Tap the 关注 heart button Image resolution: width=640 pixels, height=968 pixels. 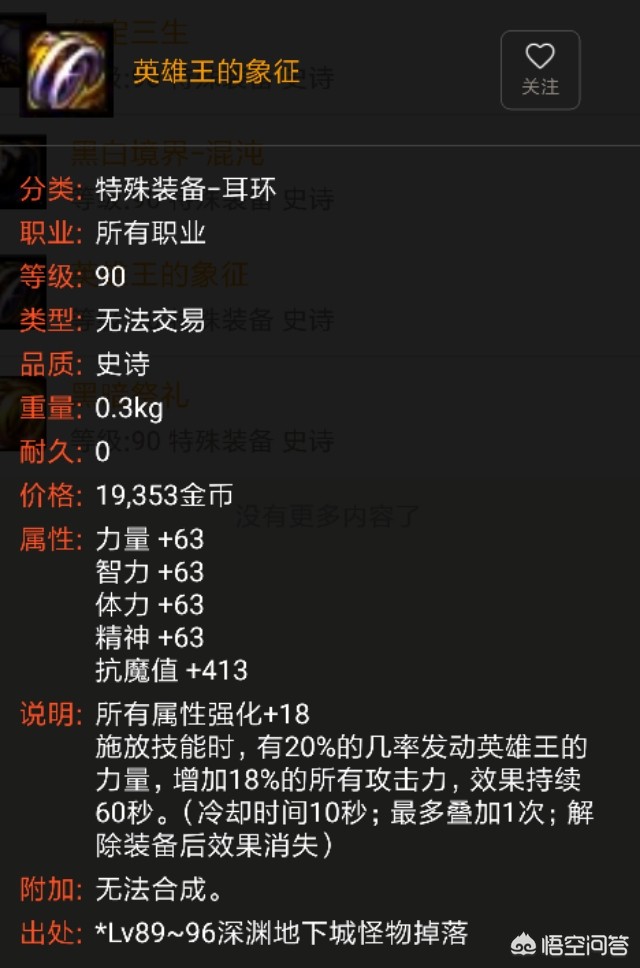pos(540,70)
